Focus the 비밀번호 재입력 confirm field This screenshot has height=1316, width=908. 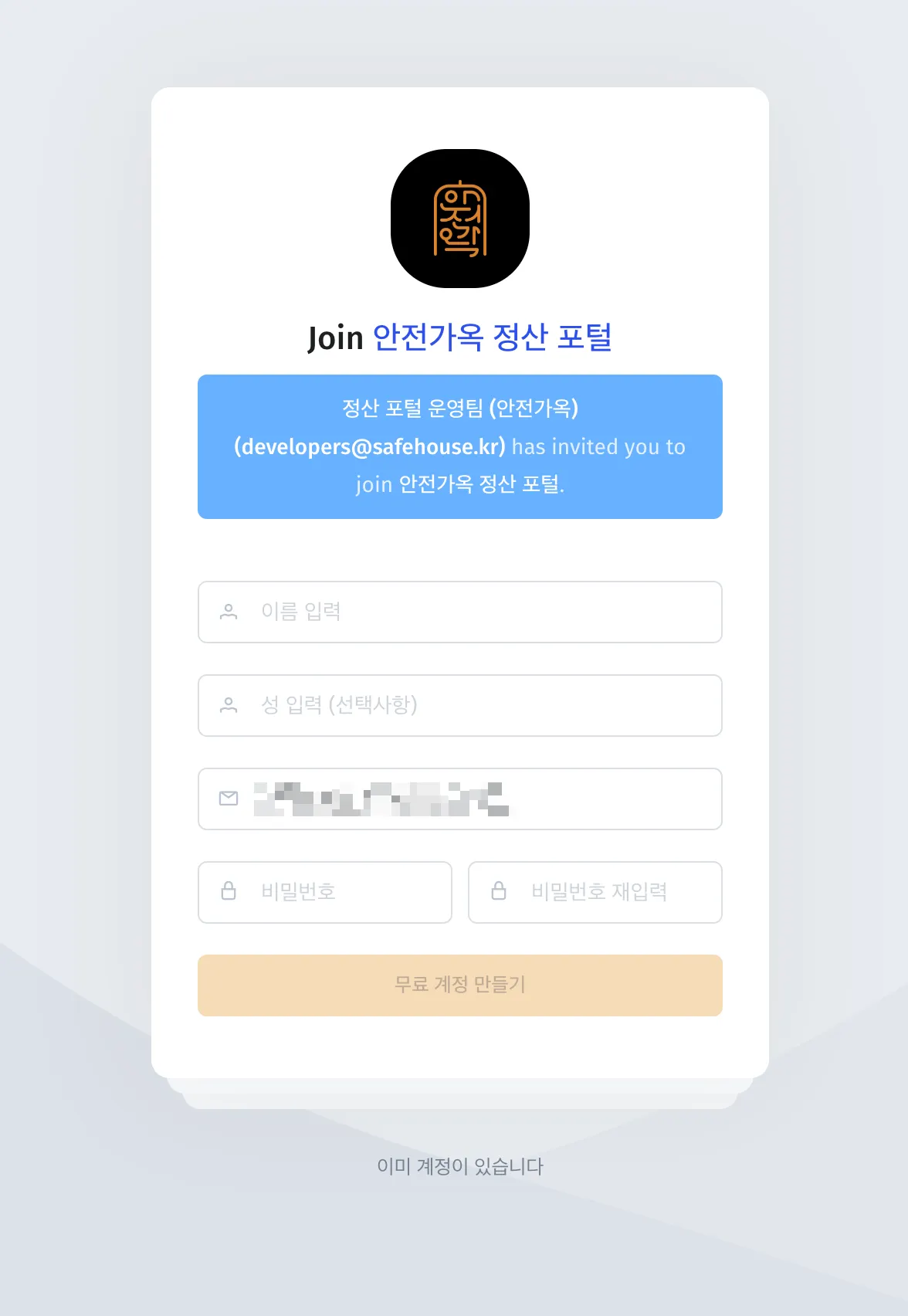click(x=595, y=892)
